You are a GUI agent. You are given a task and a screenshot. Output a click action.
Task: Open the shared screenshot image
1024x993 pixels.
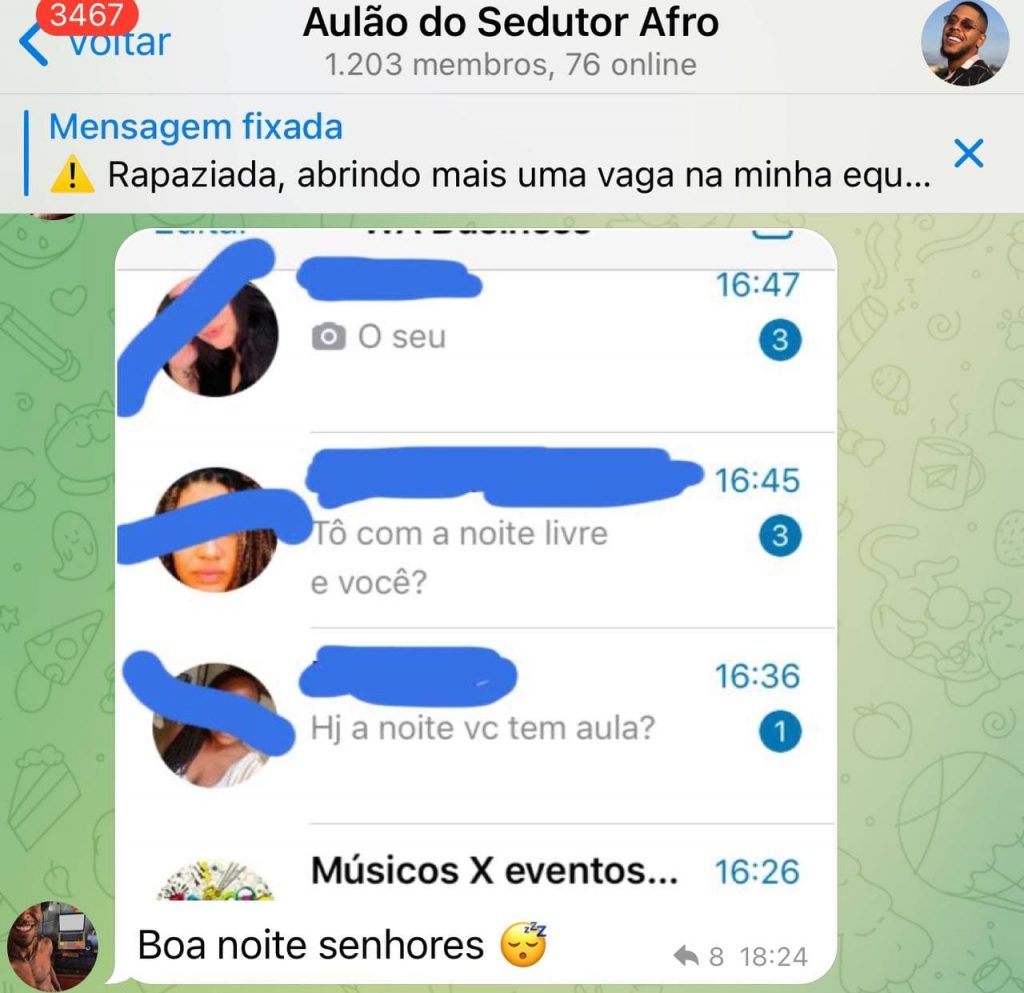point(476,565)
